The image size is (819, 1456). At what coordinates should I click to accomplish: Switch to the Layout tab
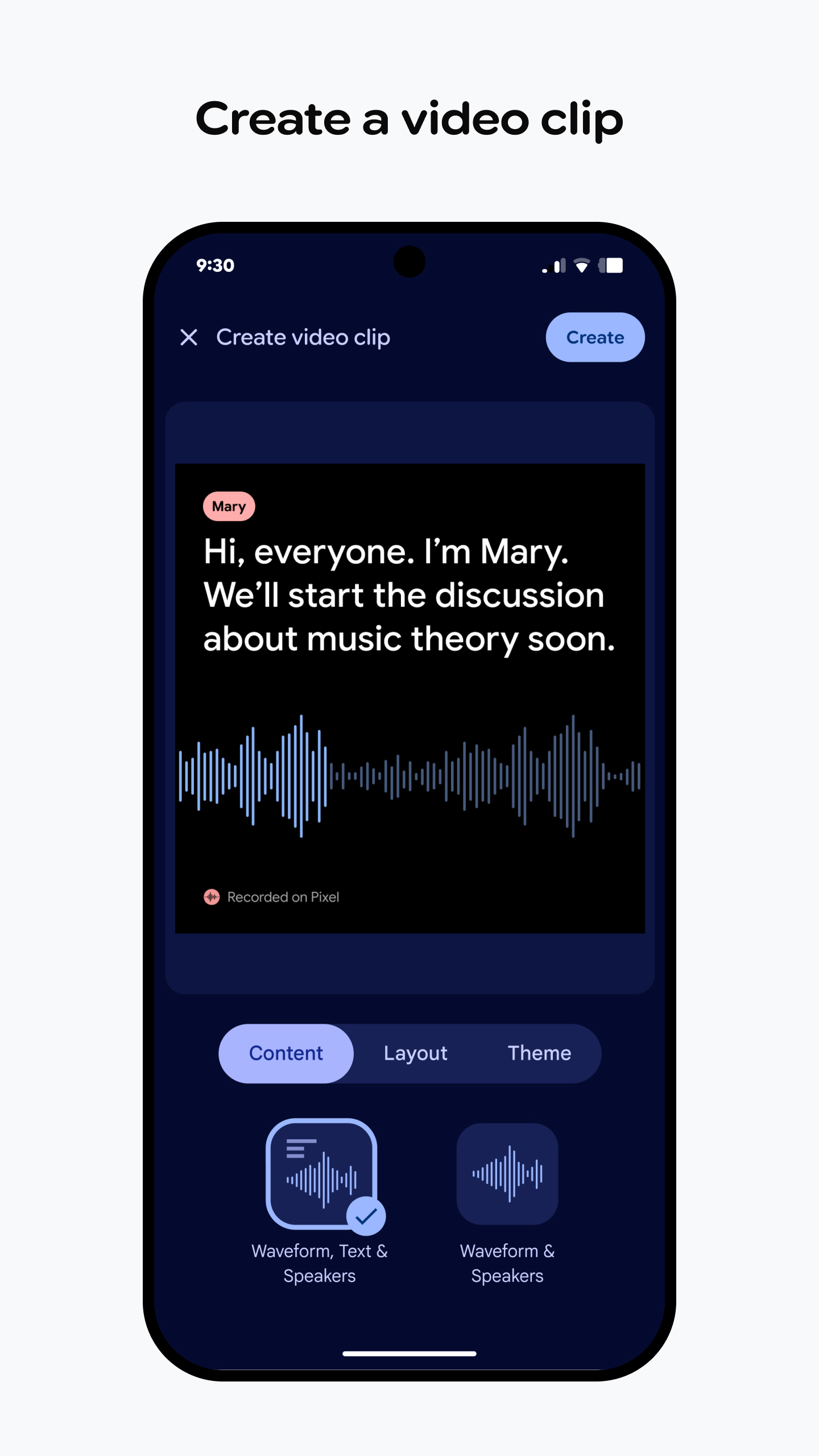point(415,1053)
